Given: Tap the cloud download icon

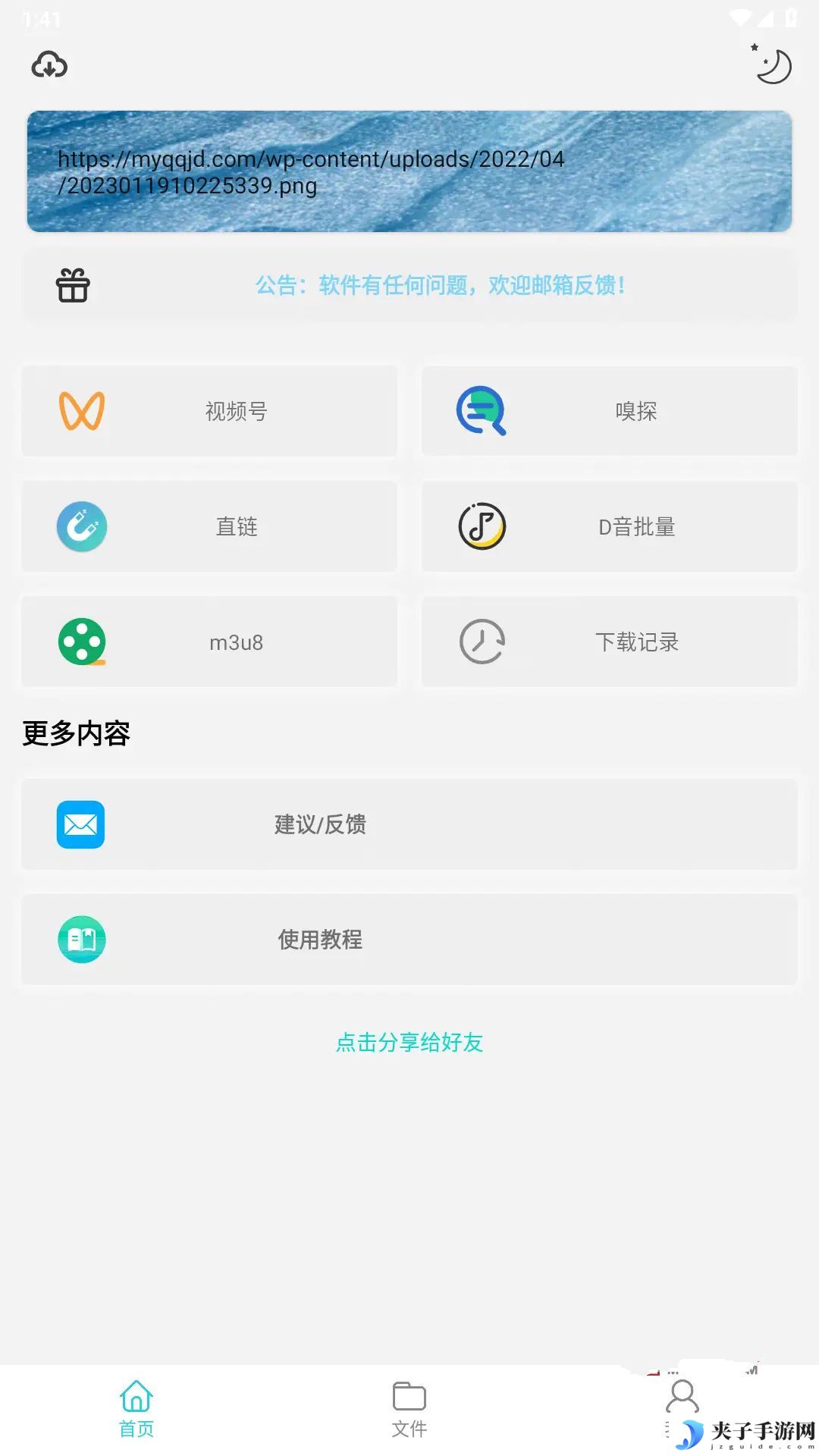Looking at the screenshot, I should (49, 65).
